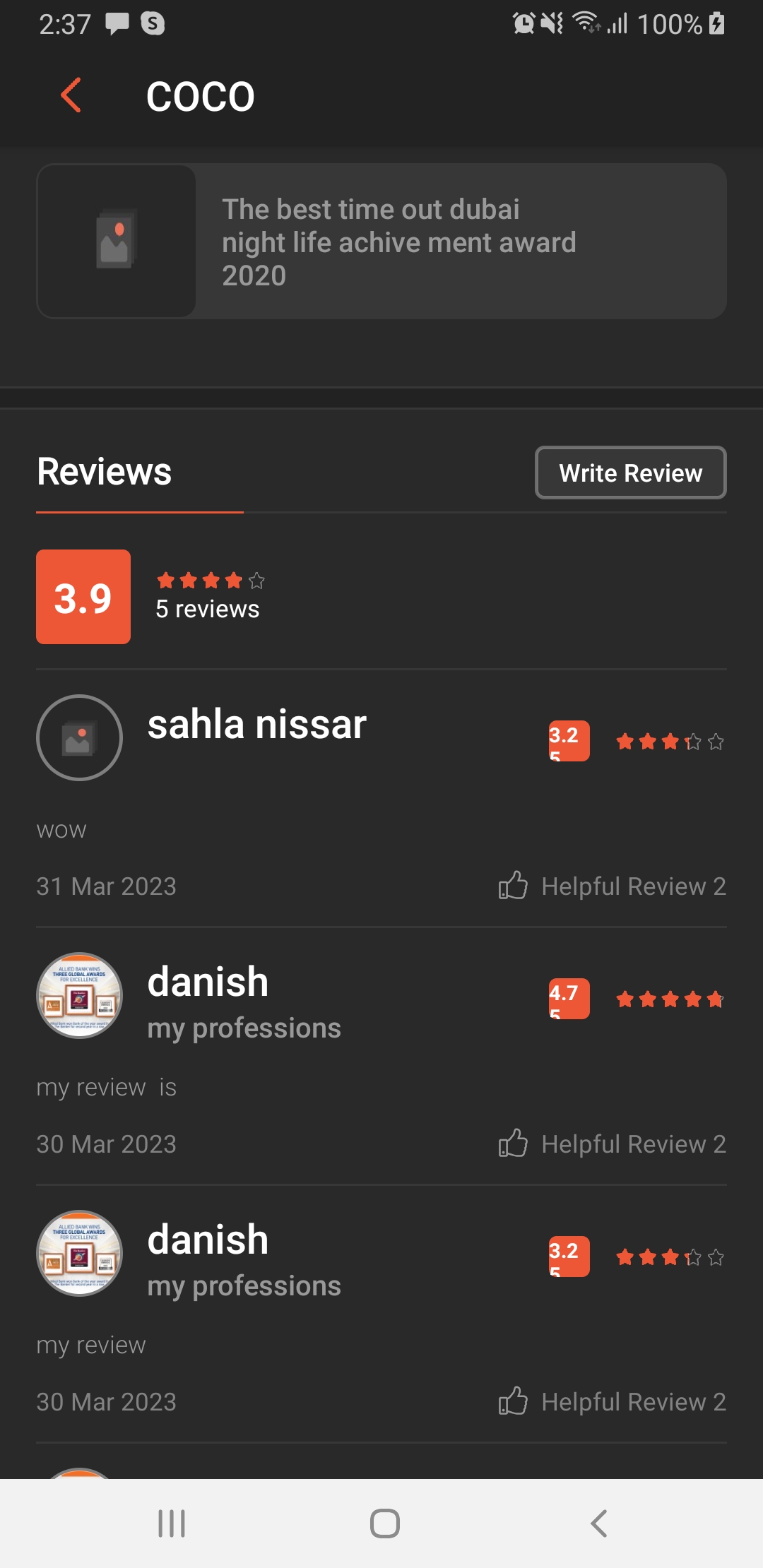Open the recent apps view

(x=172, y=1524)
